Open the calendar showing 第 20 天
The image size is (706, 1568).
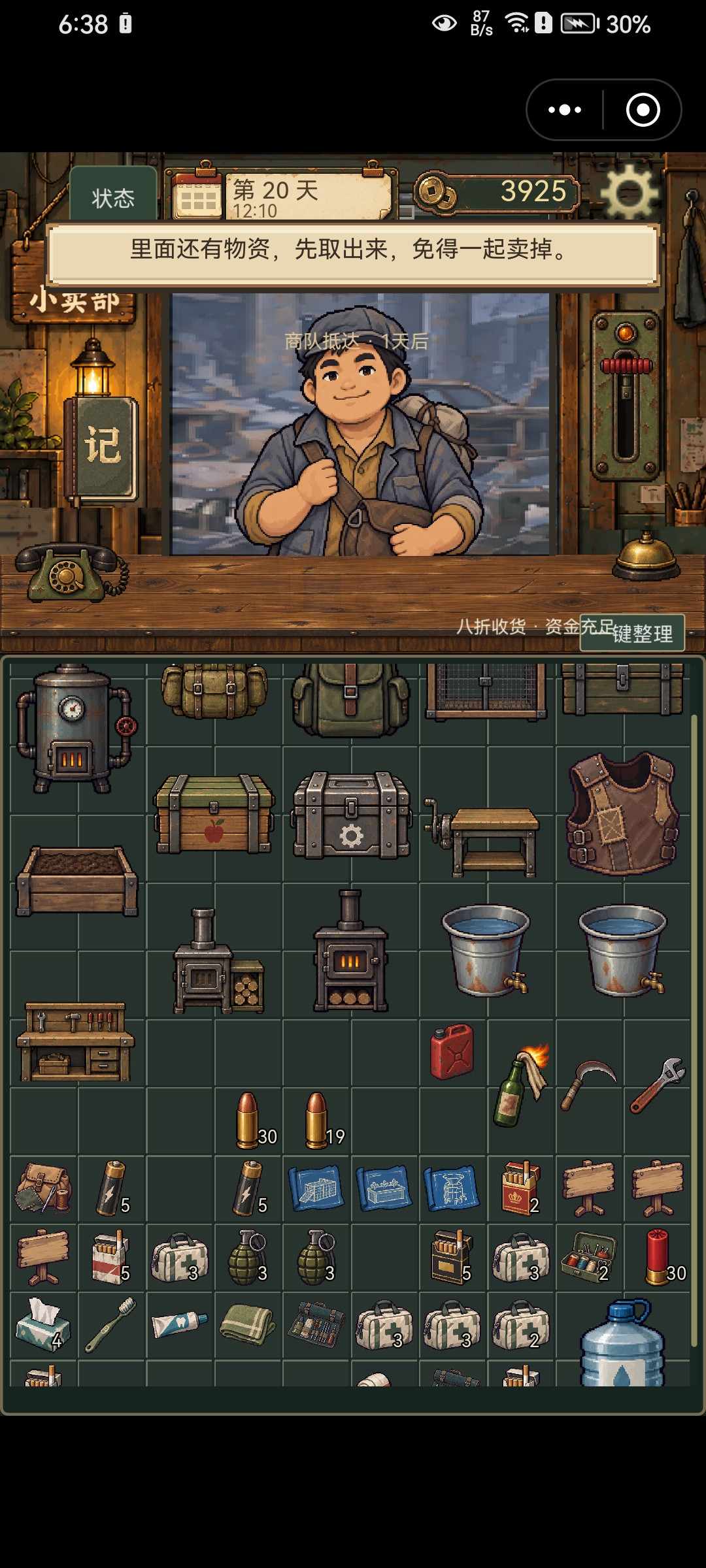coord(281,192)
